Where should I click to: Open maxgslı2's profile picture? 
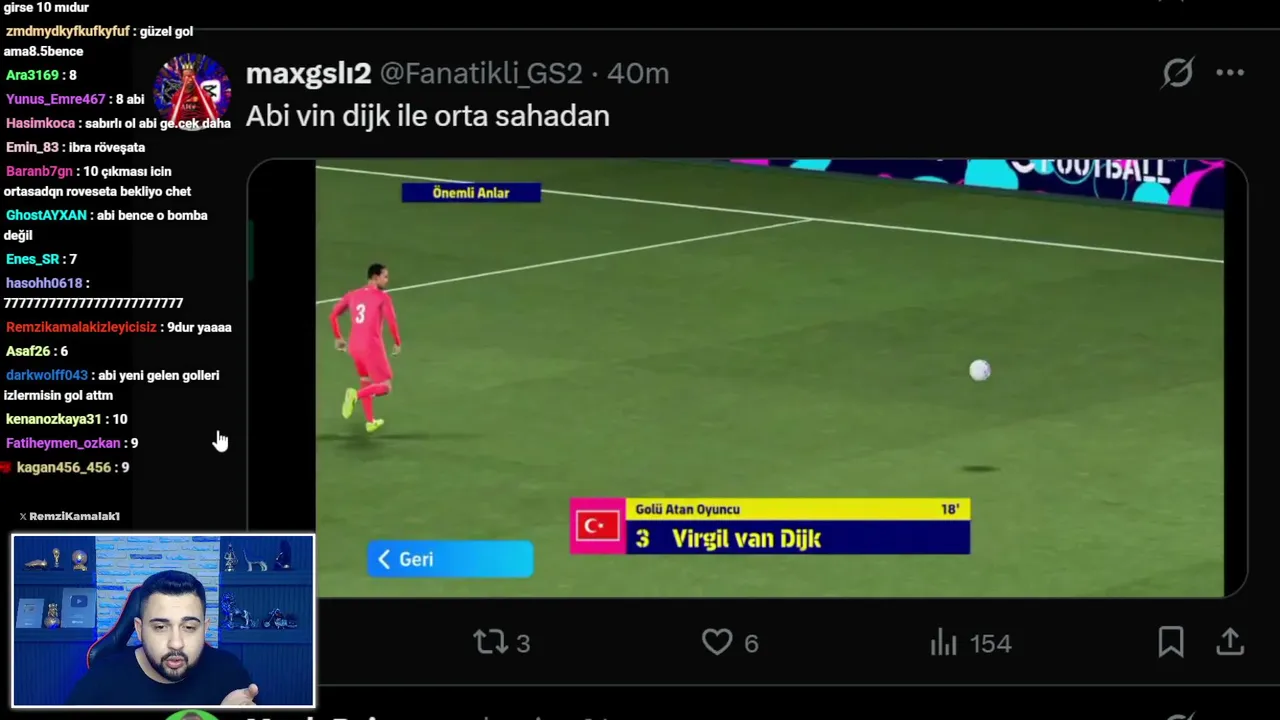point(192,89)
